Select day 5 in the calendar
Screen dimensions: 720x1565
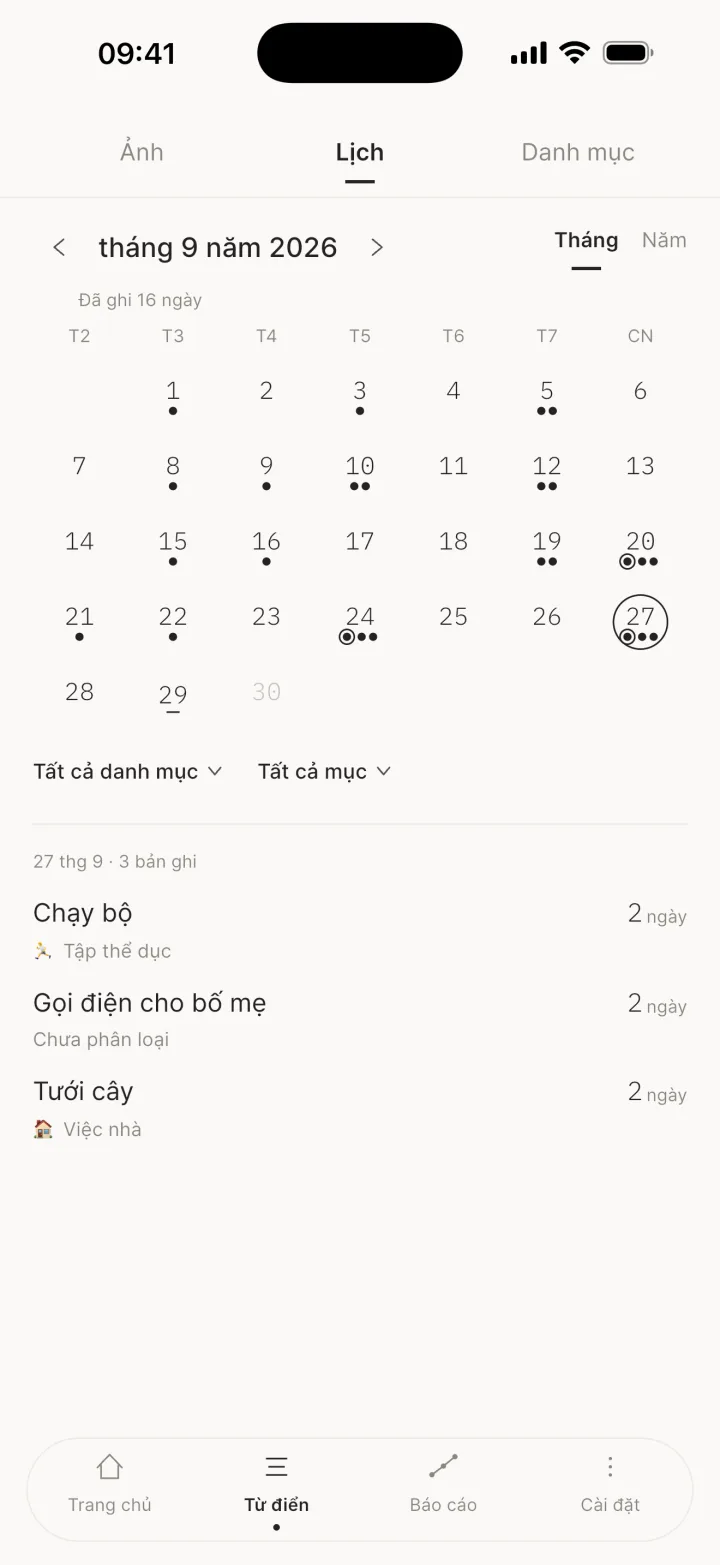(x=547, y=396)
